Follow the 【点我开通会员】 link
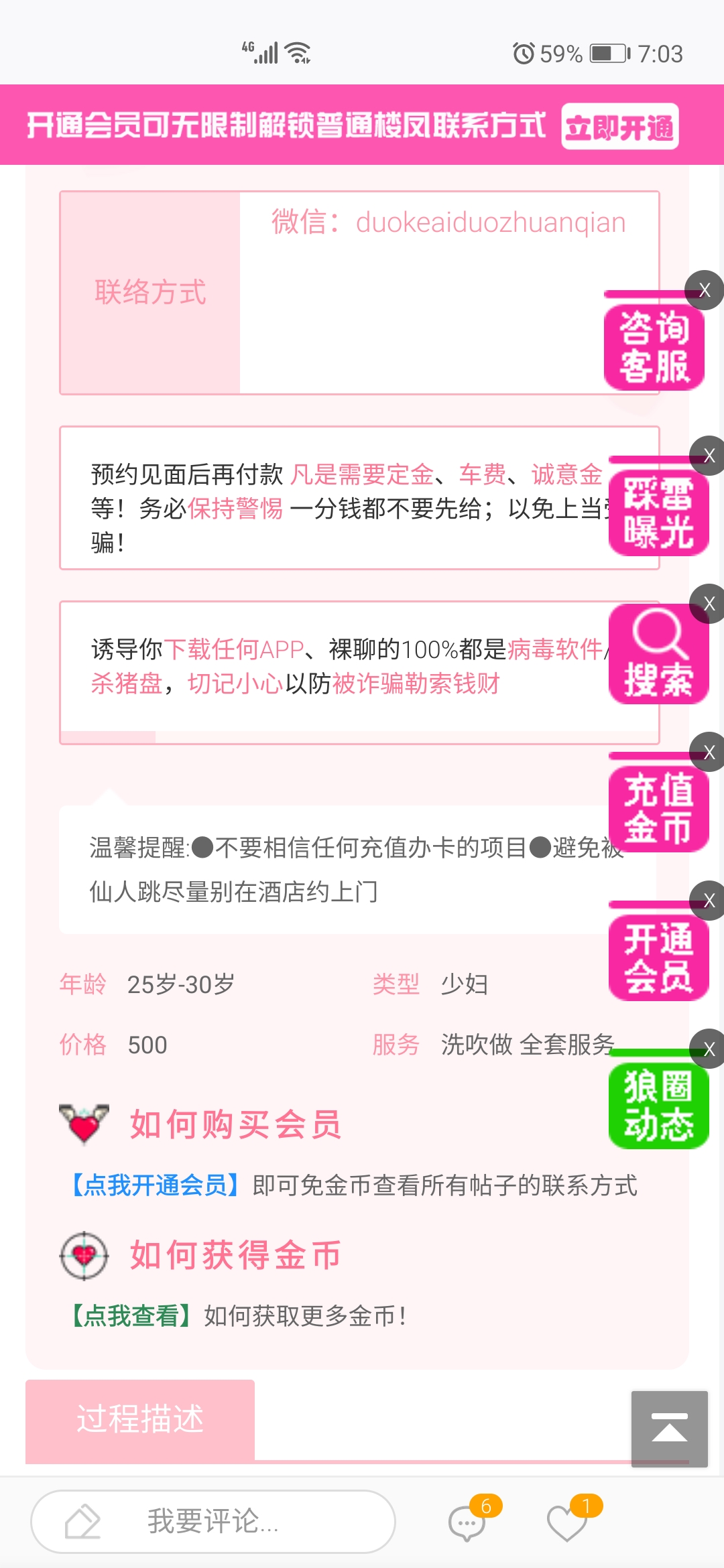The image size is (724, 1568). (x=155, y=1185)
